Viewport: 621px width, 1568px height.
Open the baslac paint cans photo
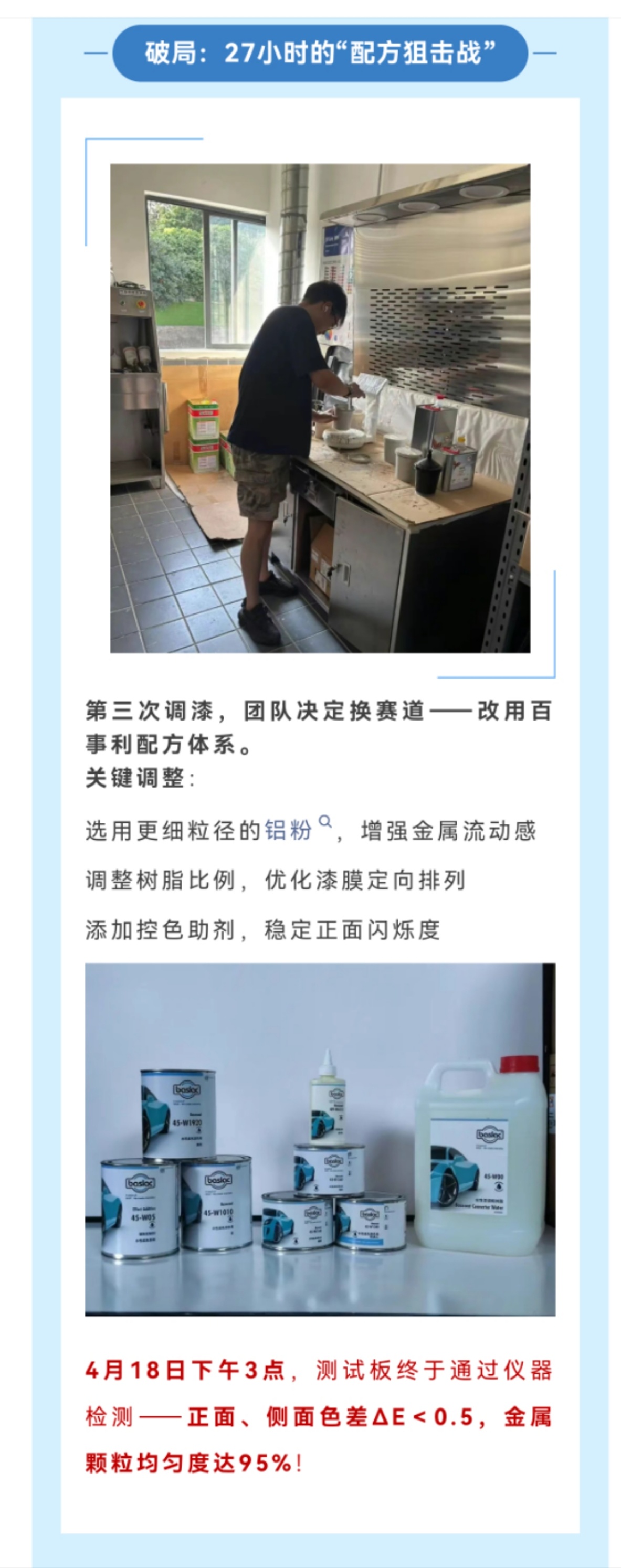coord(320,1139)
